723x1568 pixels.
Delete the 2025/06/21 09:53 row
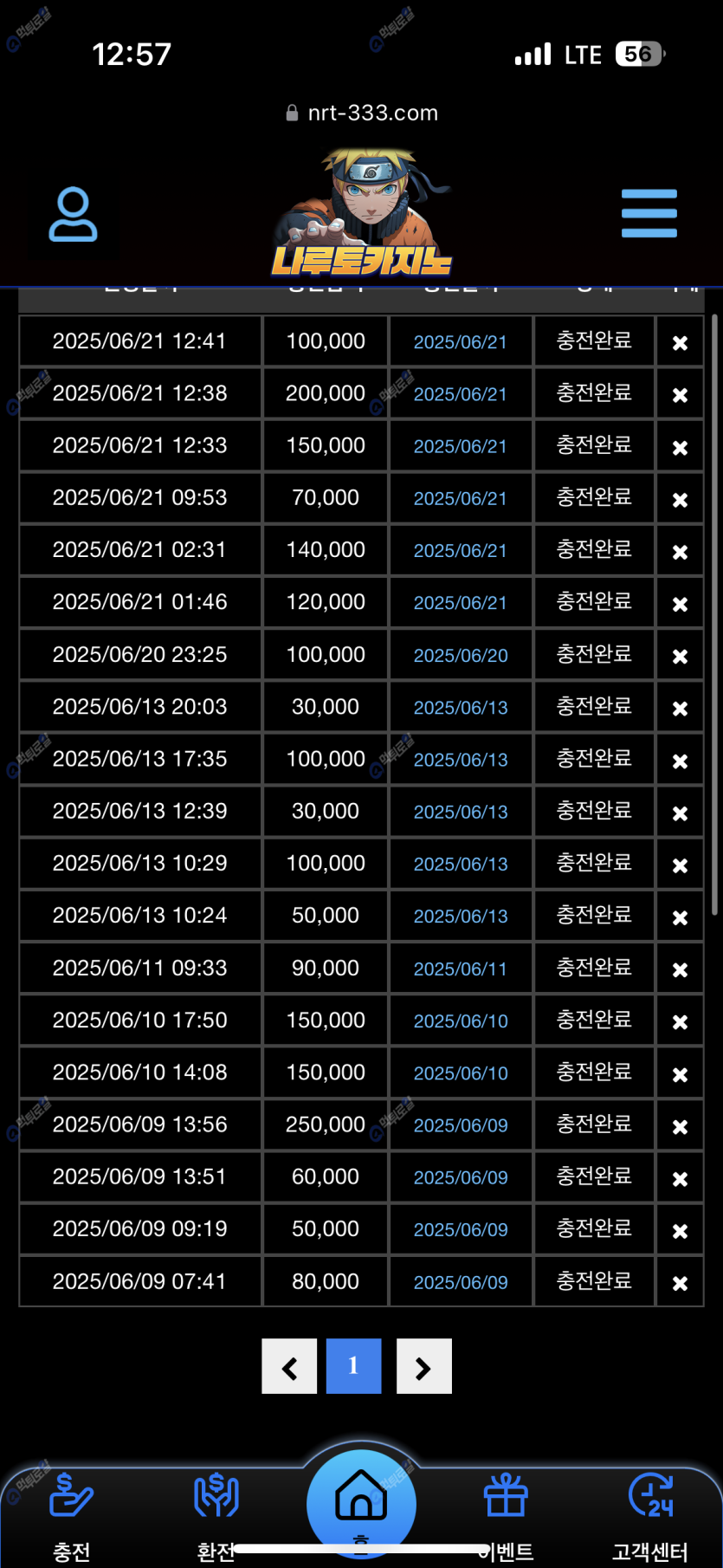point(680,500)
